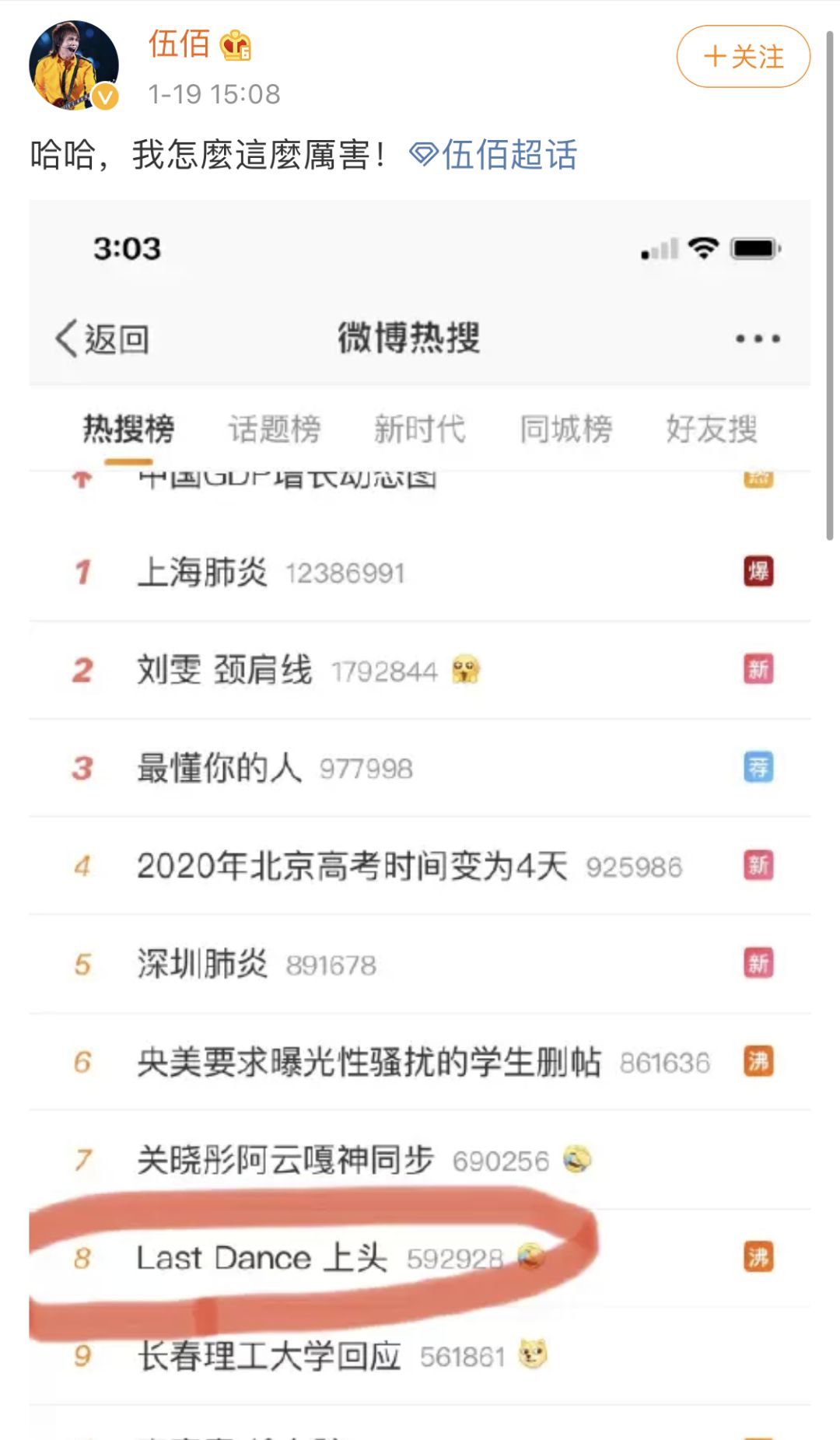Open the three-dot more options menu
840x1440 pixels.
tap(756, 338)
